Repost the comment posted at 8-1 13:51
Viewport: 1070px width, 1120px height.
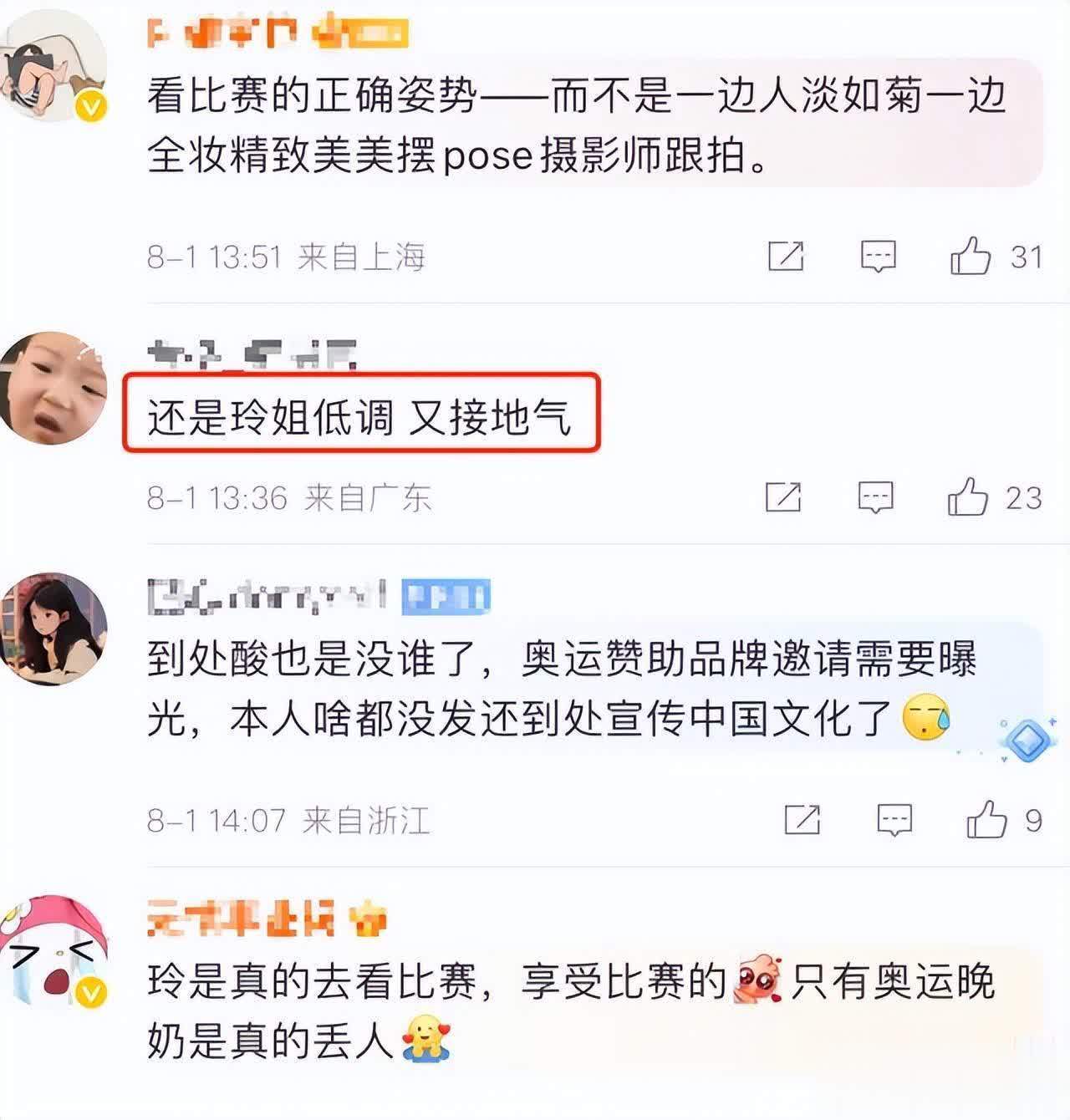tap(786, 256)
